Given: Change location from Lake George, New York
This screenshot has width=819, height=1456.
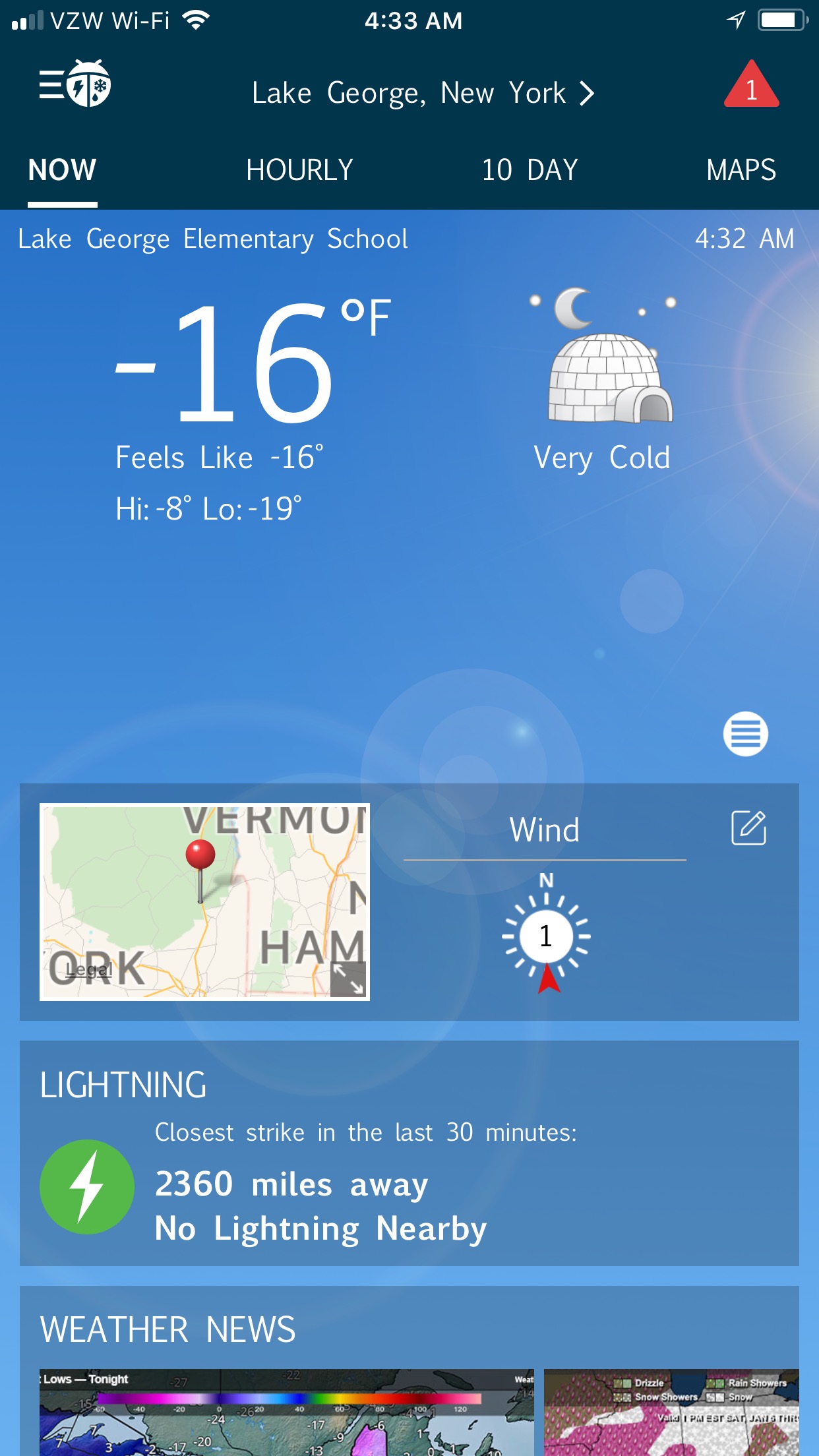Looking at the screenshot, I should pyautogui.click(x=422, y=93).
